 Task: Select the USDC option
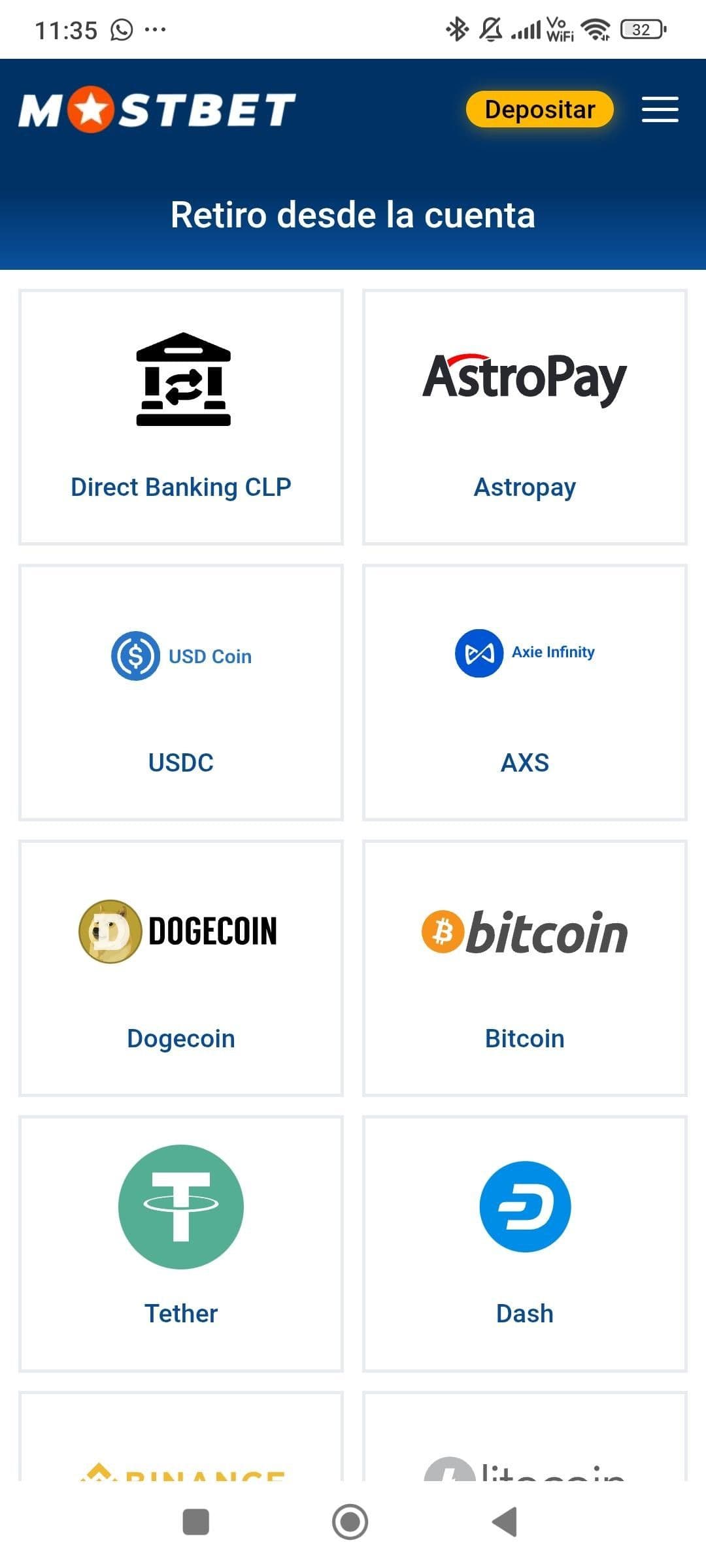(181, 693)
